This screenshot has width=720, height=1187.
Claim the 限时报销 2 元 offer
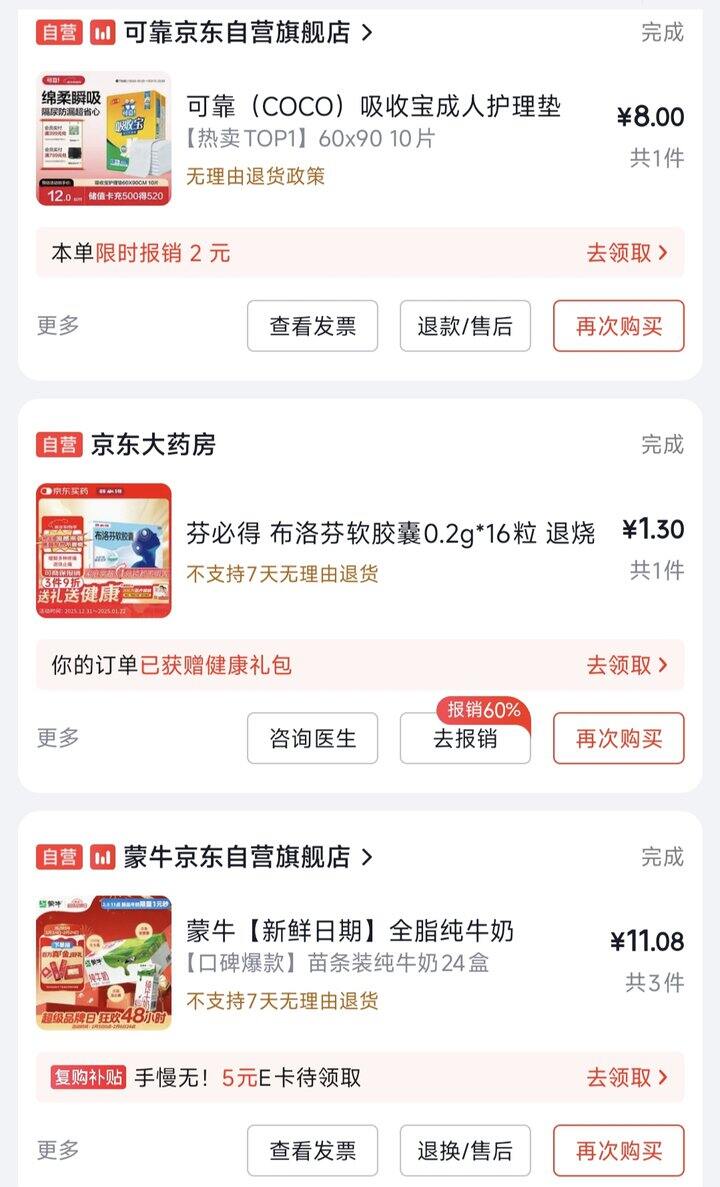tap(626, 253)
